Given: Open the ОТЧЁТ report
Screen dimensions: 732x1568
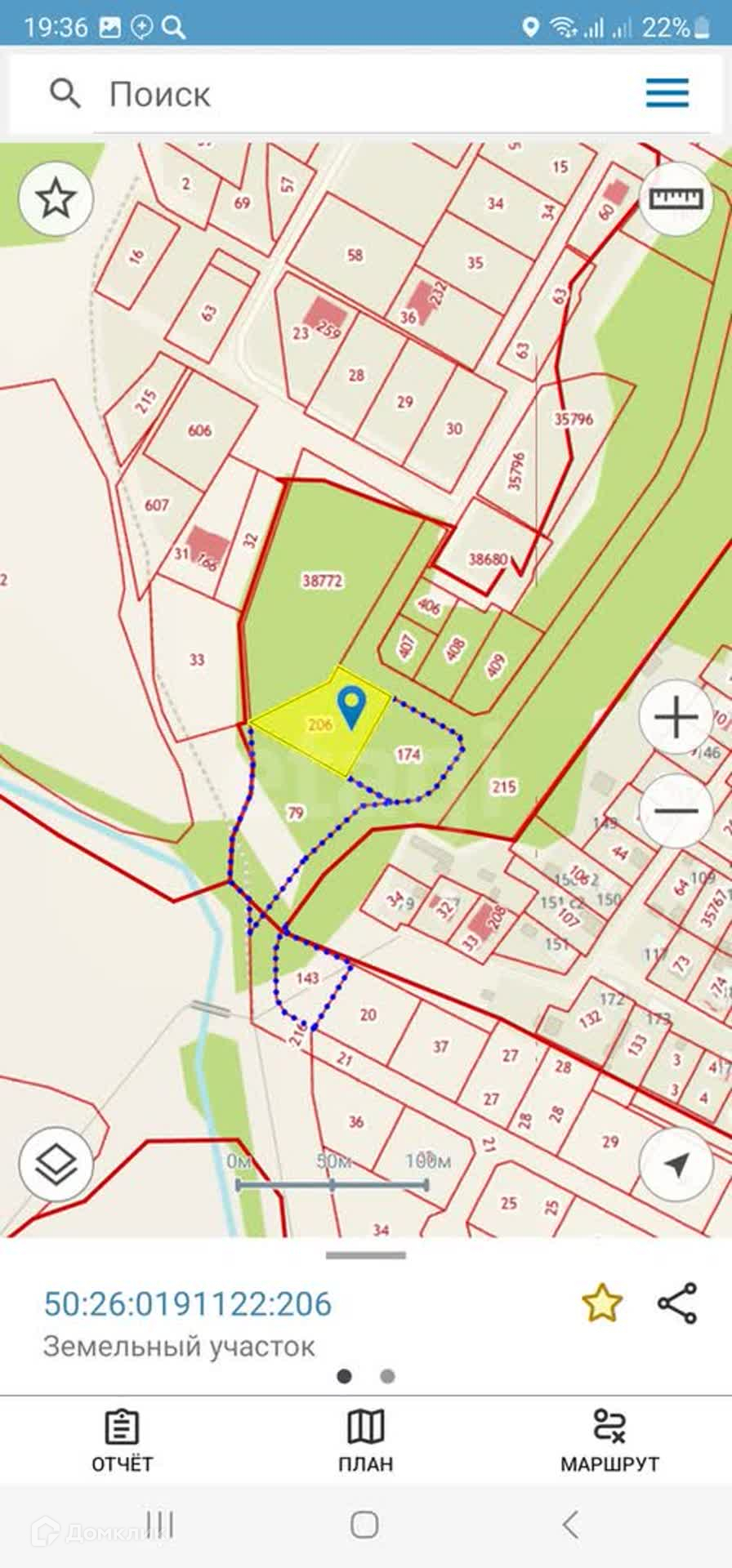Looking at the screenshot, I should point(122,1442).
